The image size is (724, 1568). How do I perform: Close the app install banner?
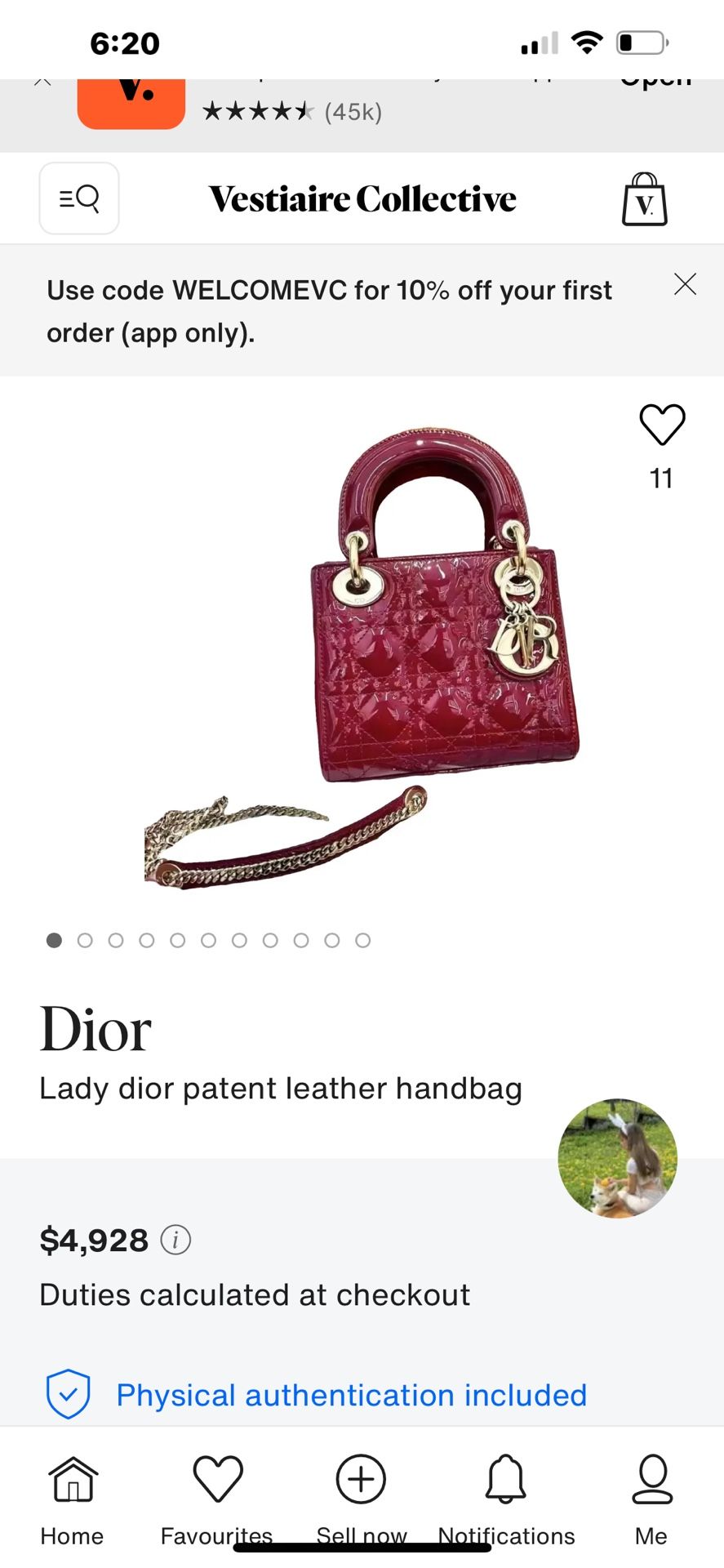42,82
